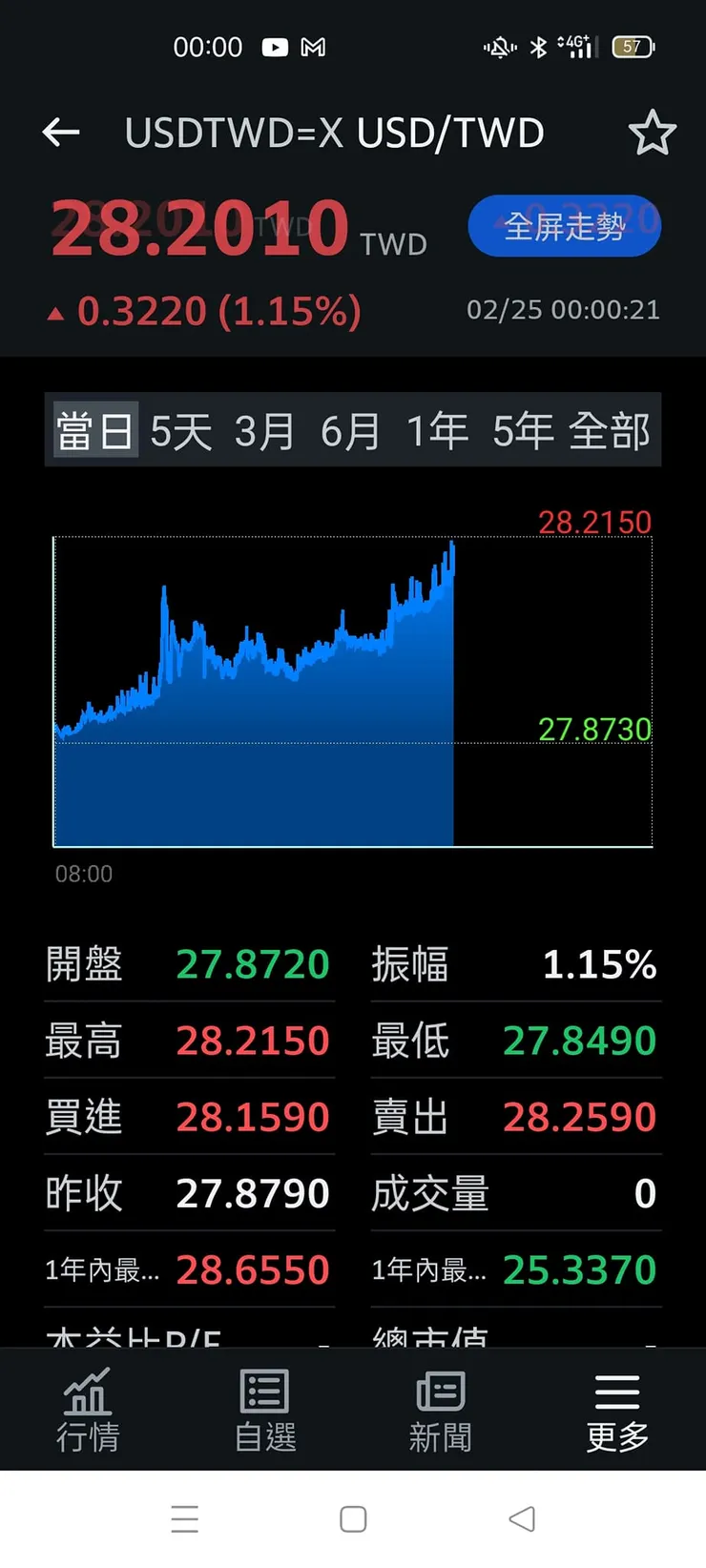Image resolution: width=706 pixels, height=1568 pixels.
Task: Tap 全屏走勢 to open fullscreen chart
Action: (564, 226)
